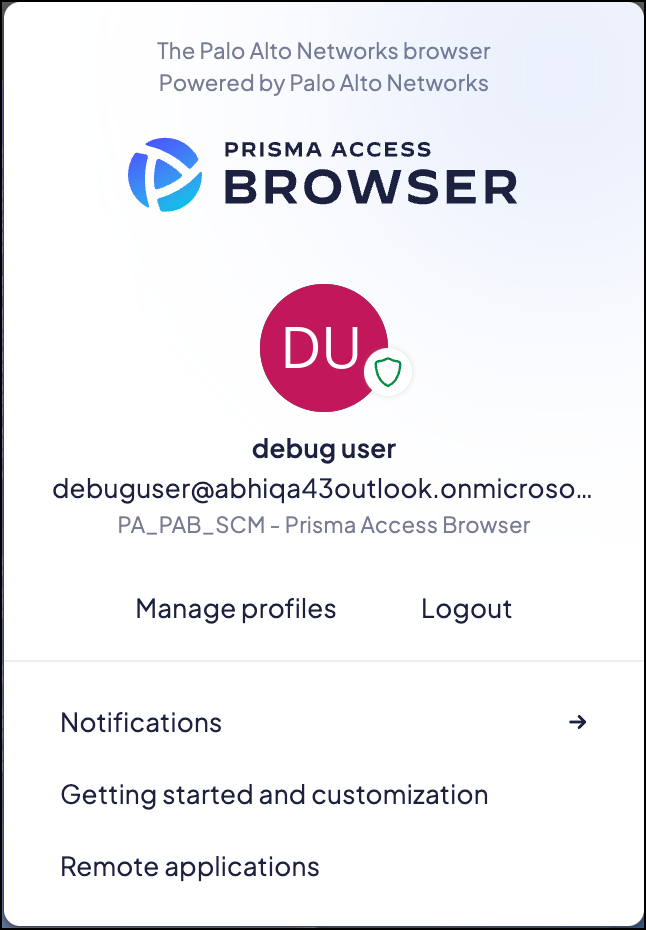Open Remote applications
The image size is (646, 930).
pyautogui.click(x=190, y=866)
